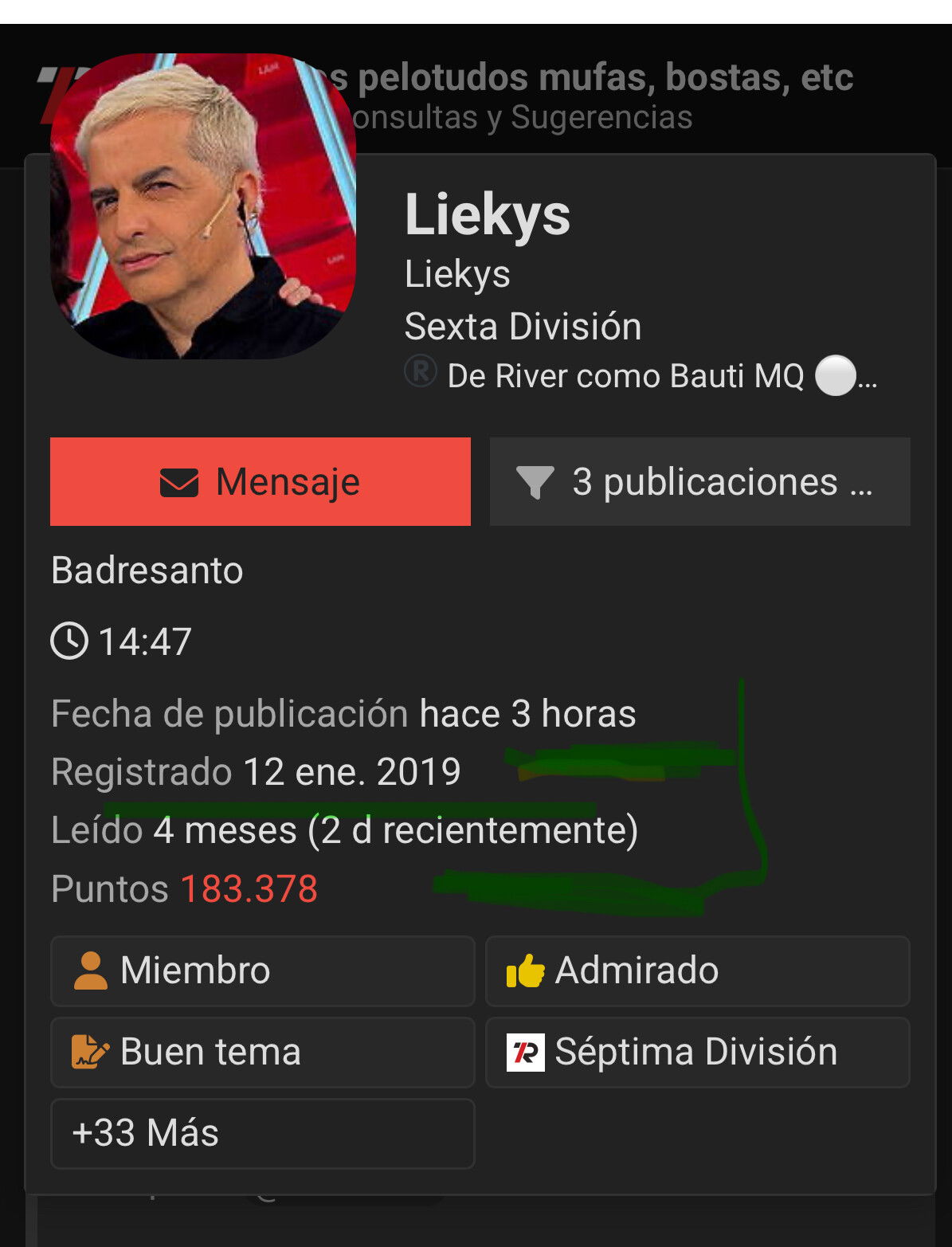The width and height of the screenshot is (952, 1247).
Task: Send a message via Mensaje button
Action: pos(260,481)
